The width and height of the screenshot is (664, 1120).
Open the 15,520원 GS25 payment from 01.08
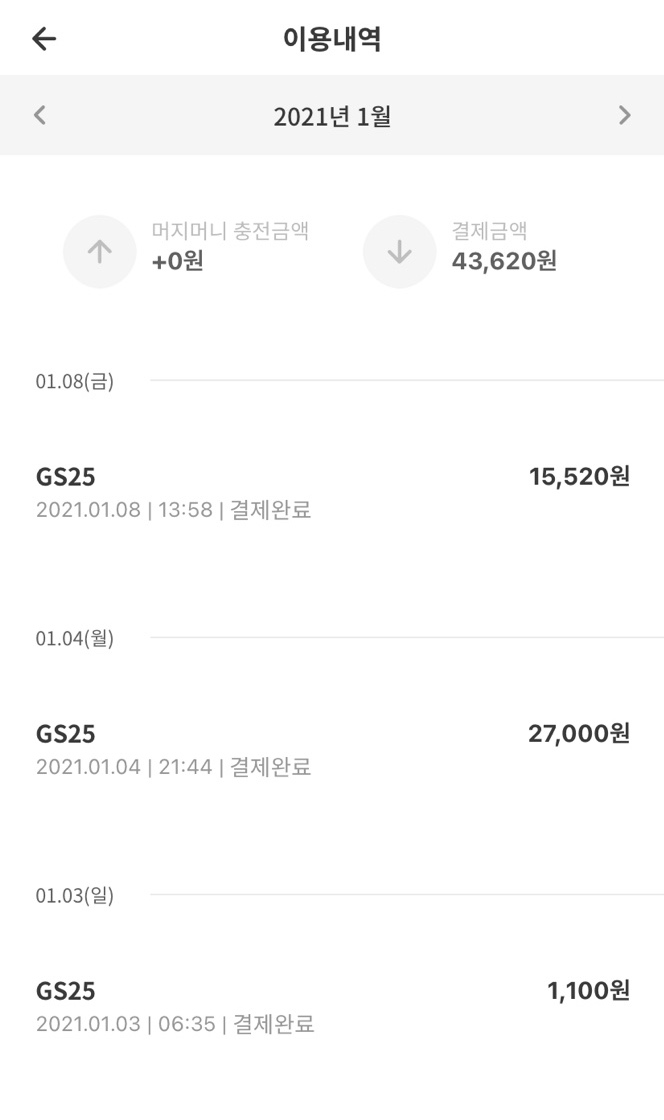332,492
